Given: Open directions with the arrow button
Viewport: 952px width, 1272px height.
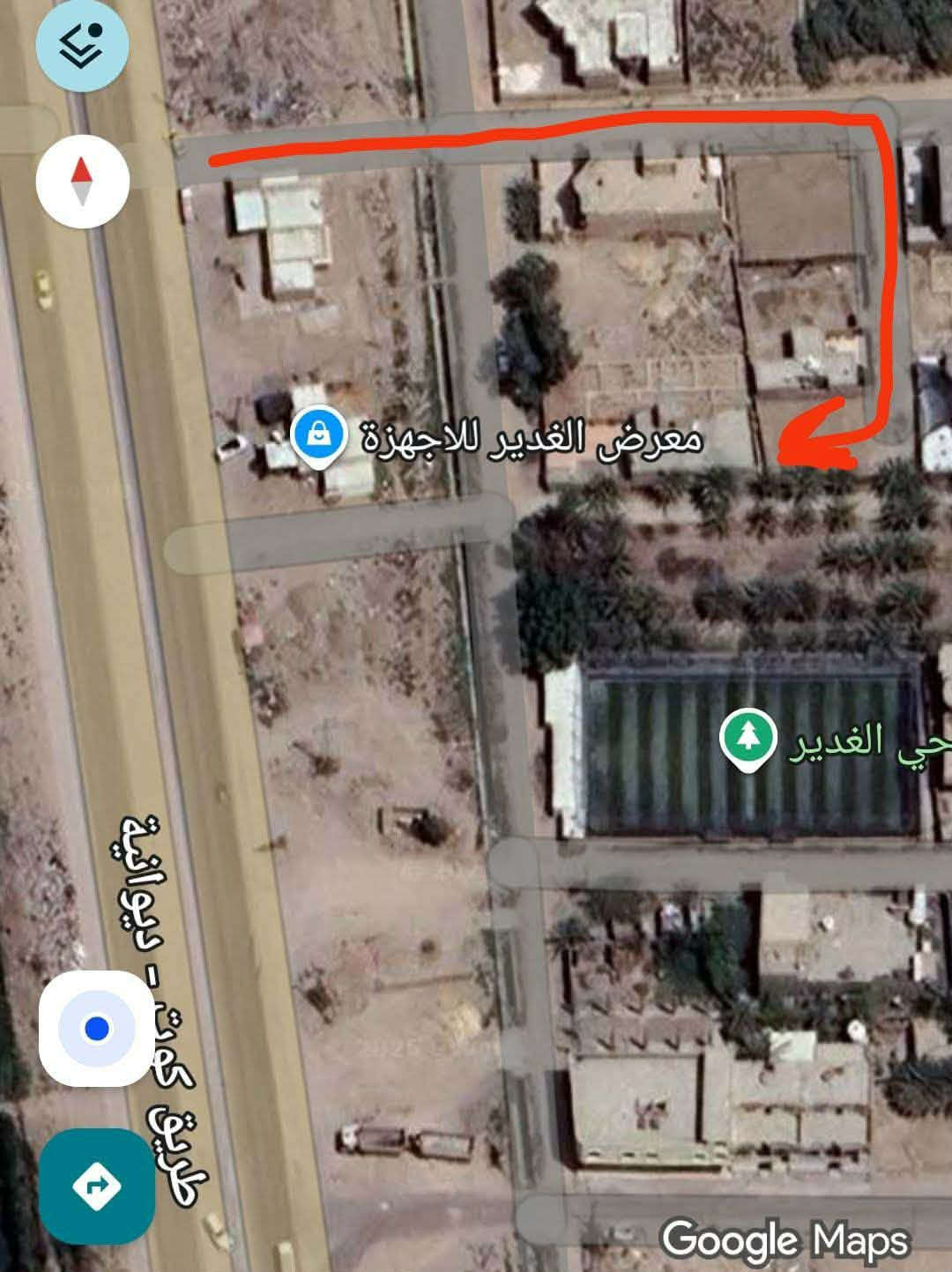Looking at the screenshot, I should [97, 1185].
